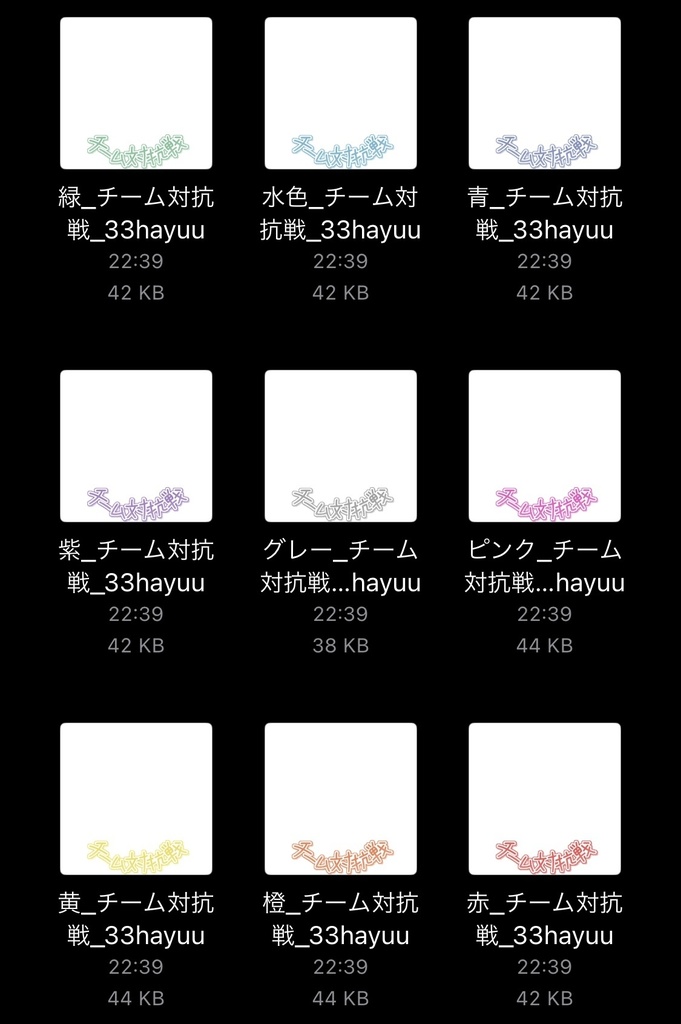Image resolution: width=681 pixels, height=1024 pixels.
Task: Open the 水色_チーム対抗戦_33hayuu file
Action: pos(340,93)
